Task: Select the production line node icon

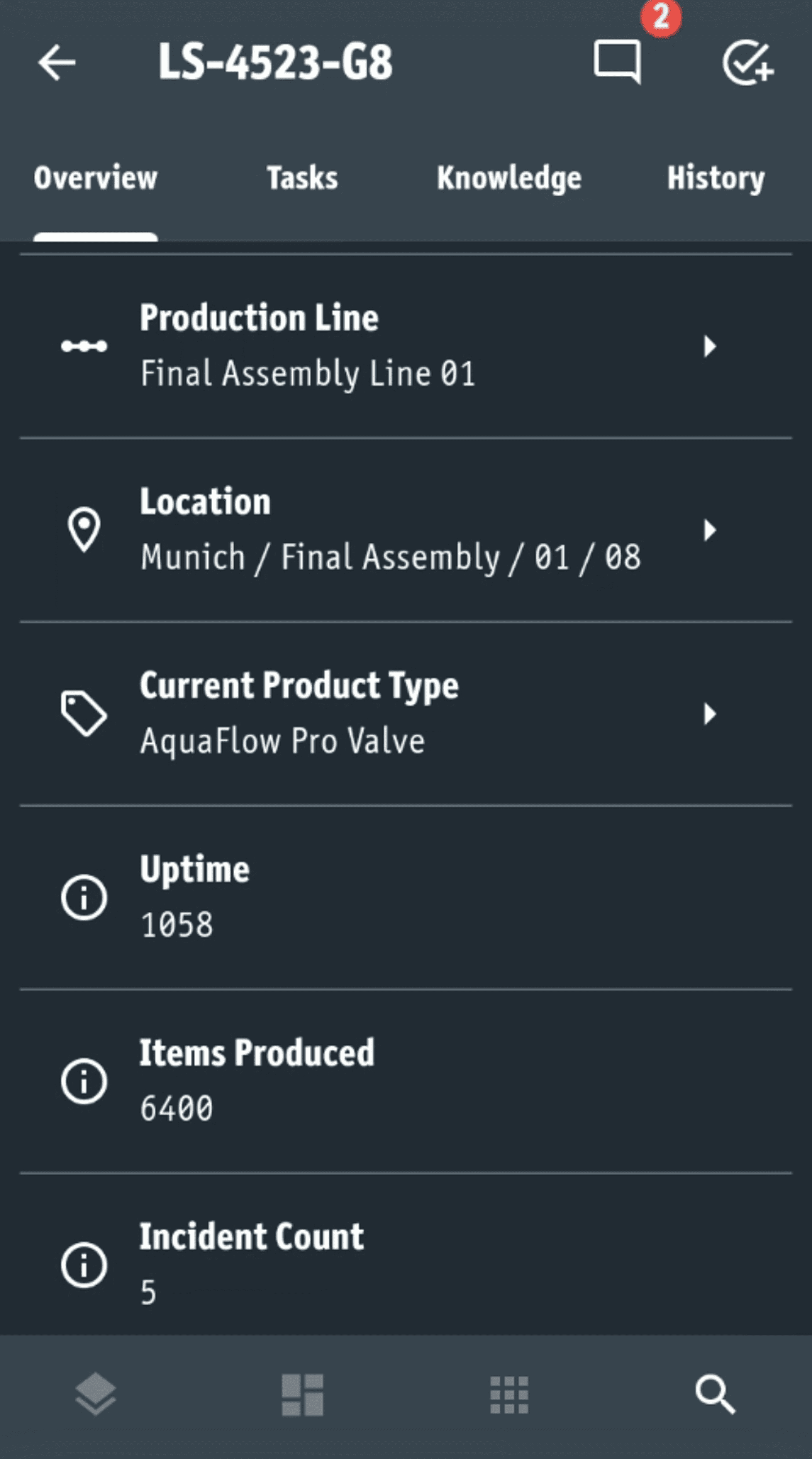Action: pyautogui.click(x=83, y=345)
